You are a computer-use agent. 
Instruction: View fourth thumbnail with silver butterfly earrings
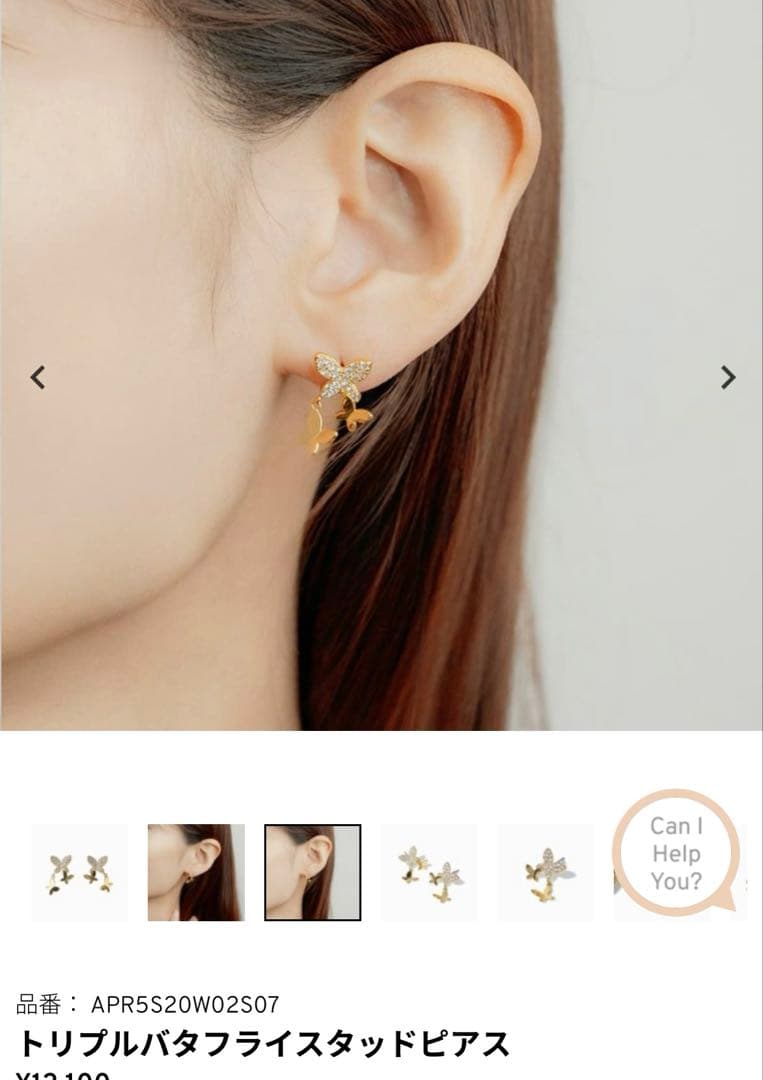[x=428, y=870]
